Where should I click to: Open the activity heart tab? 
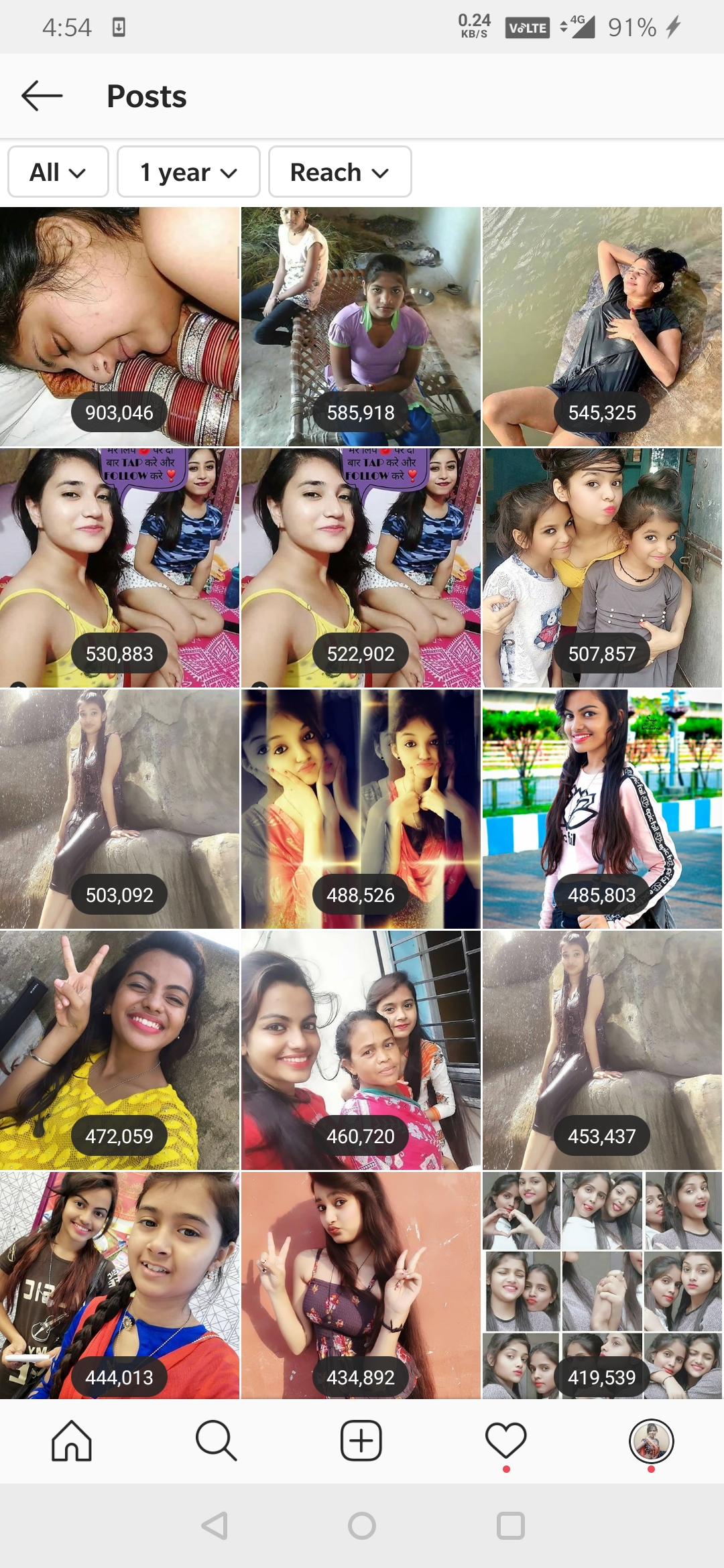tap(506, 1441)
